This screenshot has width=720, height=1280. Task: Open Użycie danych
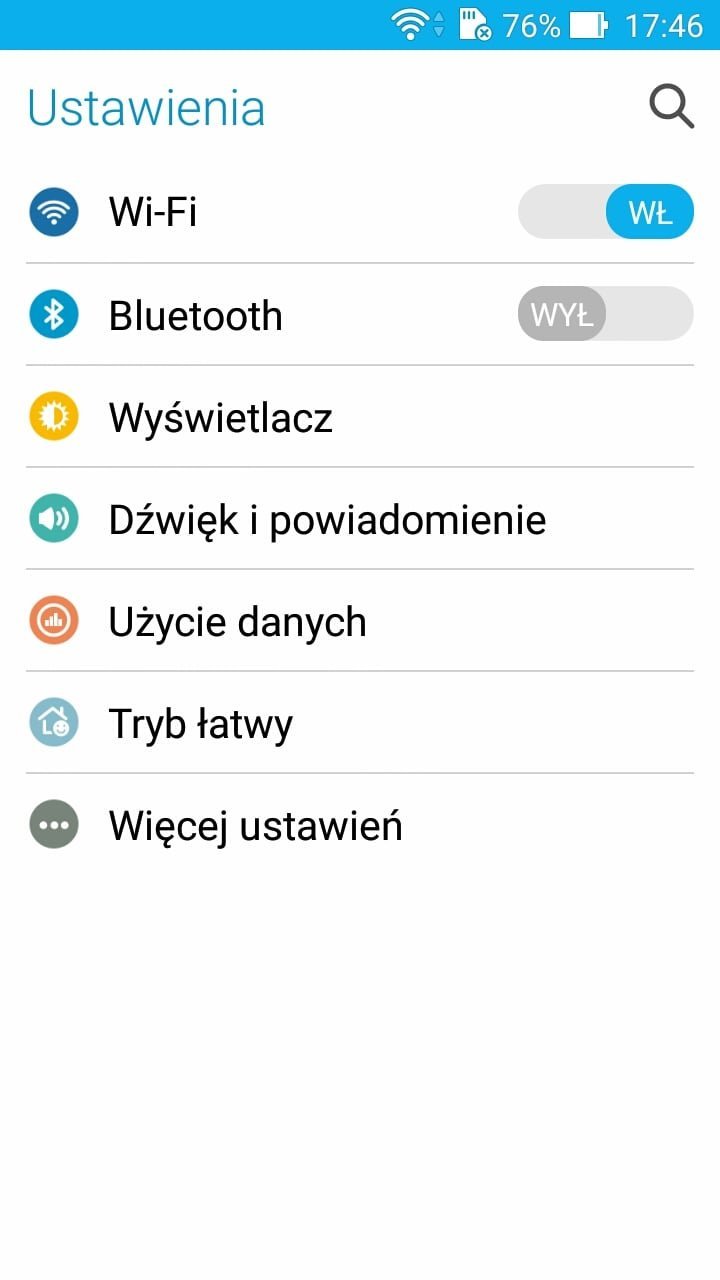237,622
